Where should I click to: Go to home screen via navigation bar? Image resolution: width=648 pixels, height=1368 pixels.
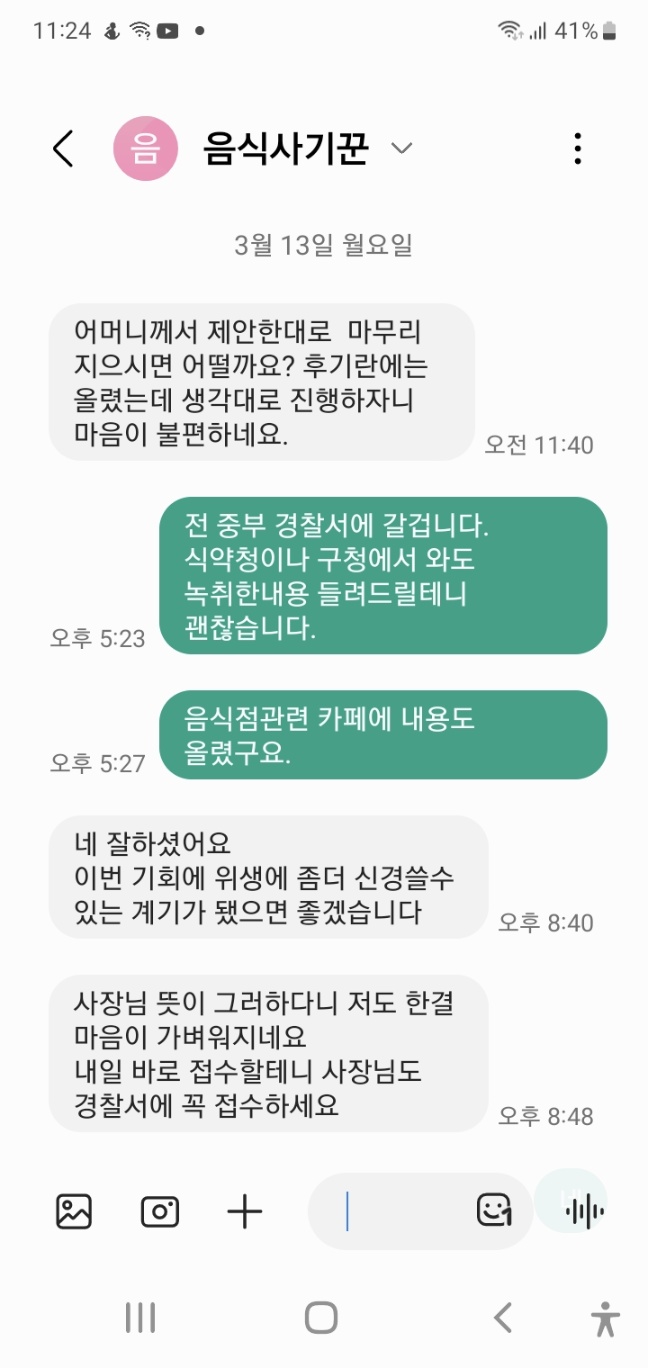[321, 1318]
